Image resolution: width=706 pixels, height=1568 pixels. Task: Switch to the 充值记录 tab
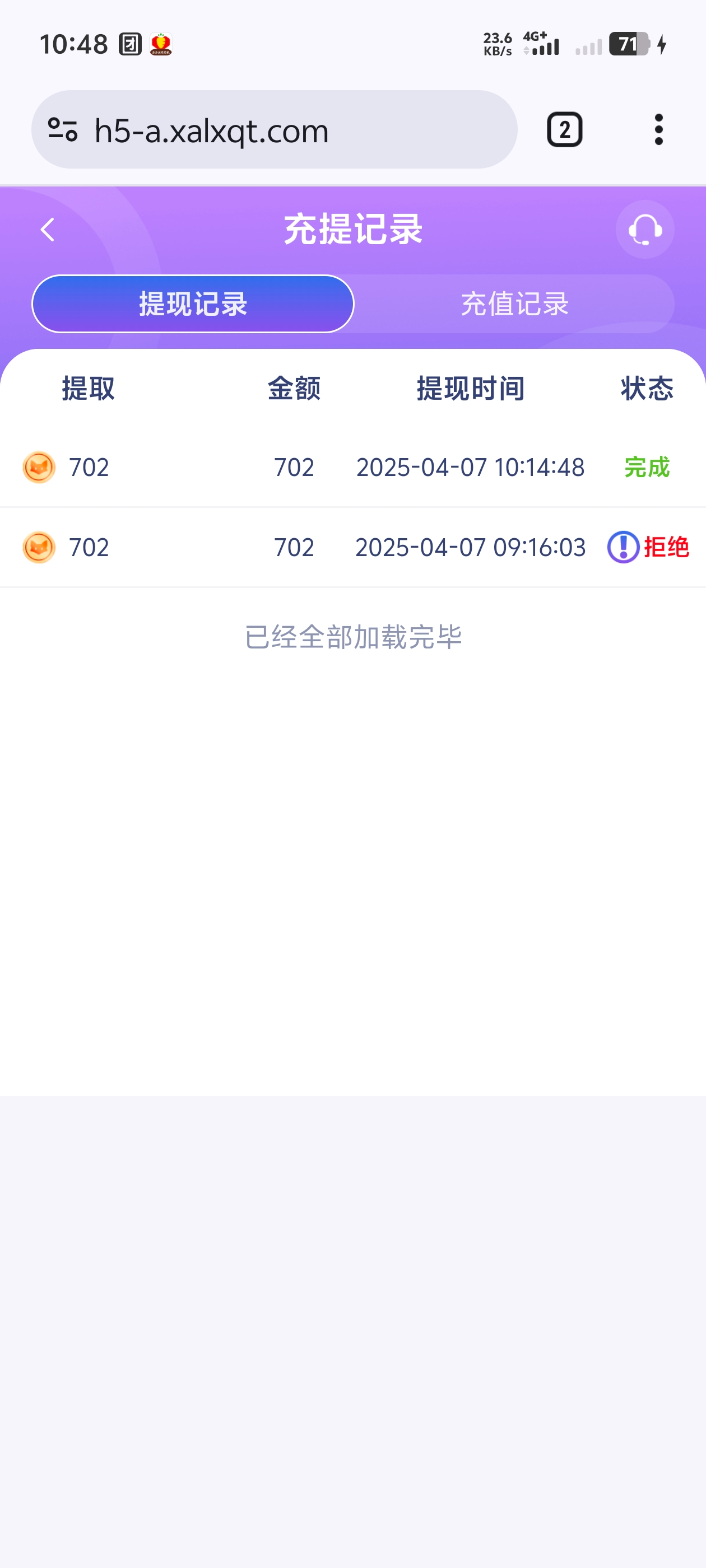click(514, 304)
